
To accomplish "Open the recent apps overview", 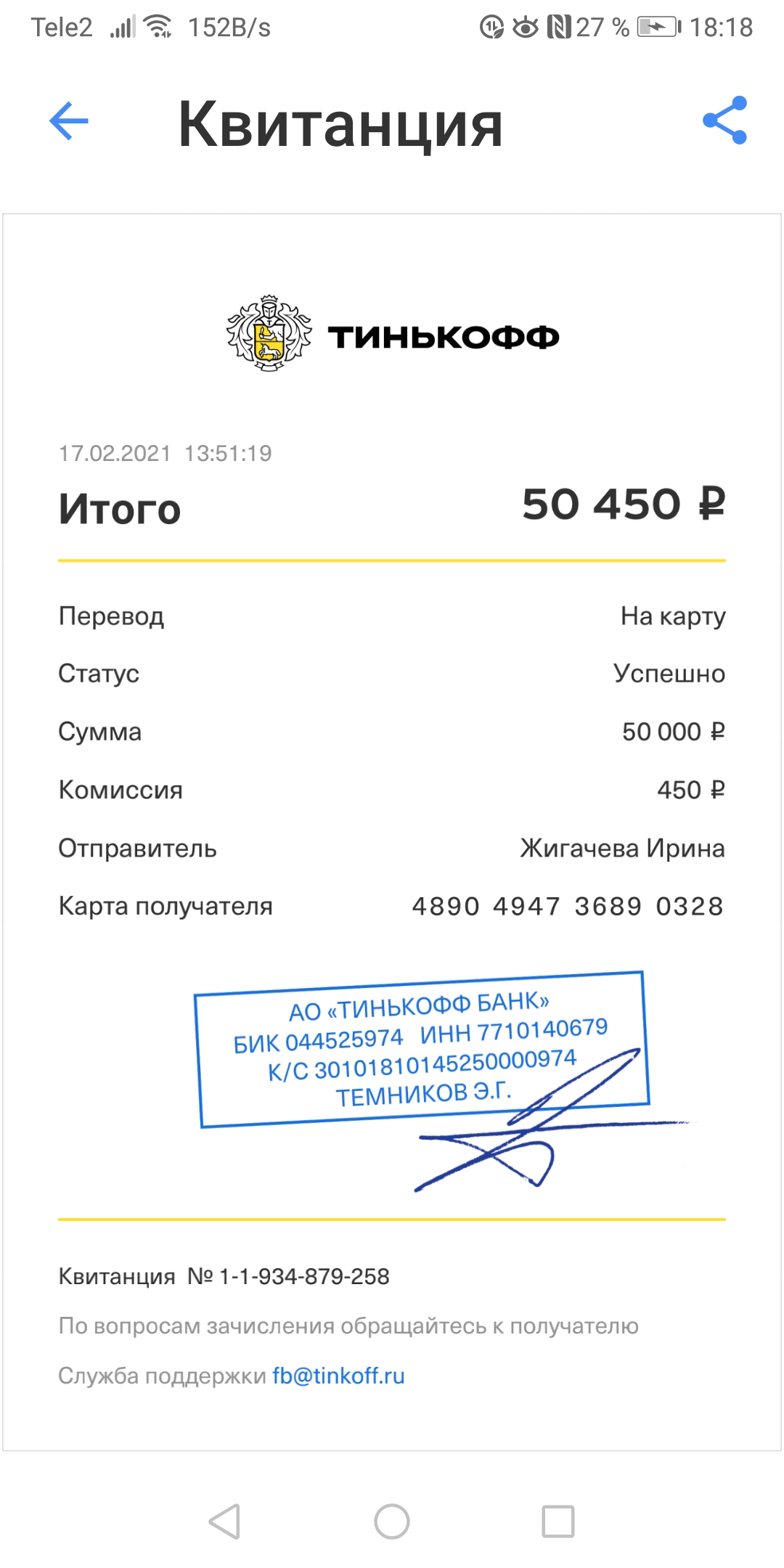I will point(558,1521).
